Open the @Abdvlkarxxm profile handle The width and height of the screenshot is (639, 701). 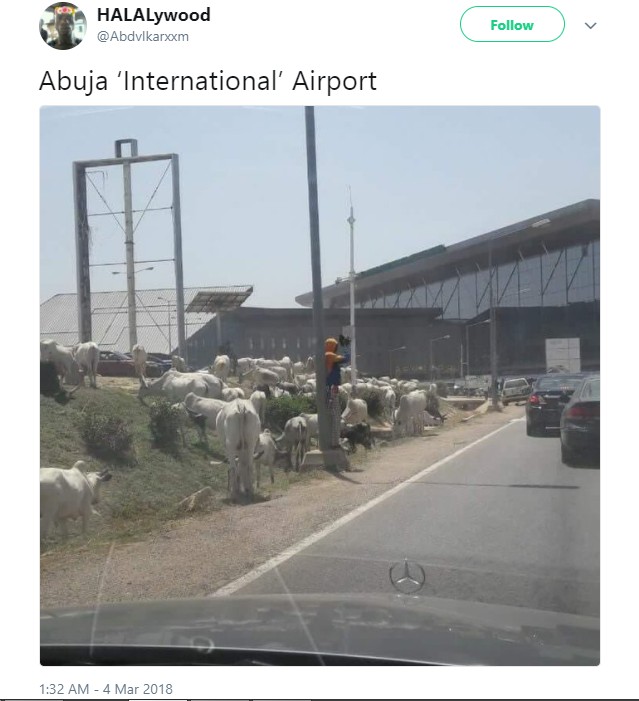pyautogui.click(x=143, y=37)
